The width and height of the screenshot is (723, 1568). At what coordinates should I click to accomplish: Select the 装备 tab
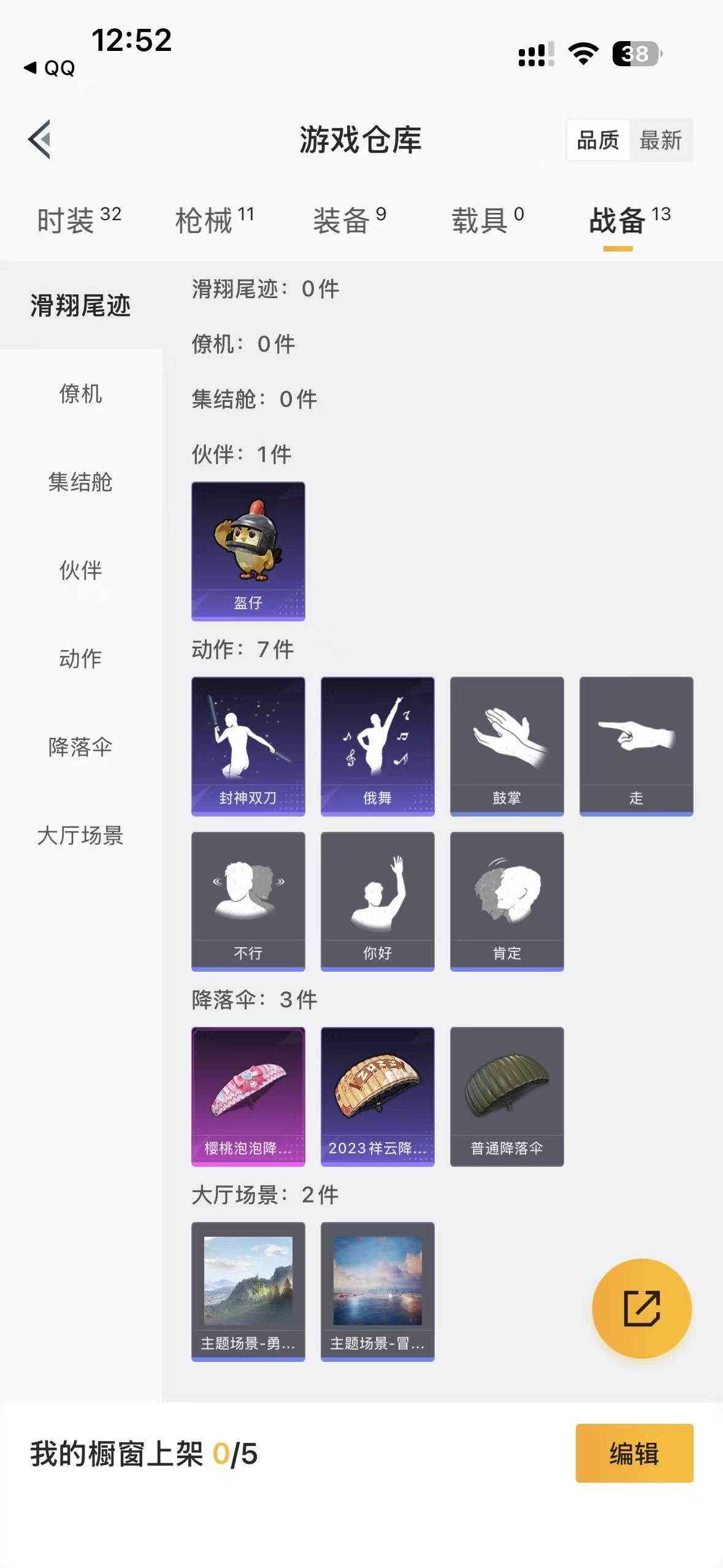[350, 220]
